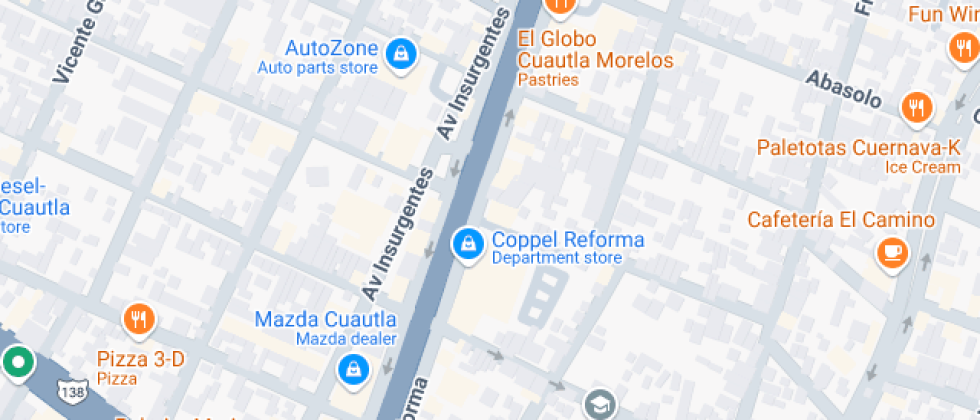Tap the Mazda Cuautla dealer marker

pyautogui.click(x=352, y=369)
